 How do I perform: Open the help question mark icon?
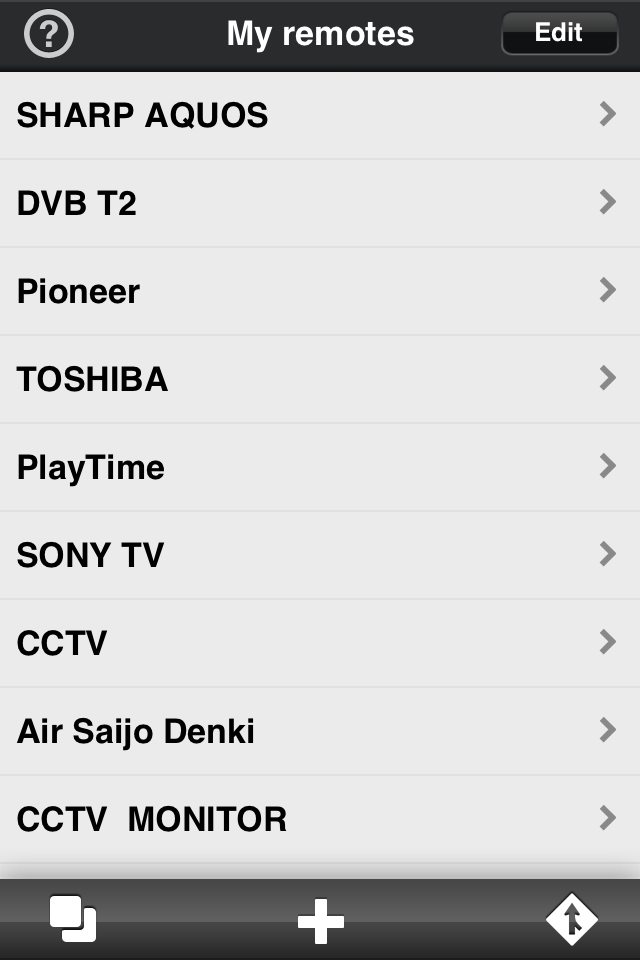tap(49, 35)
